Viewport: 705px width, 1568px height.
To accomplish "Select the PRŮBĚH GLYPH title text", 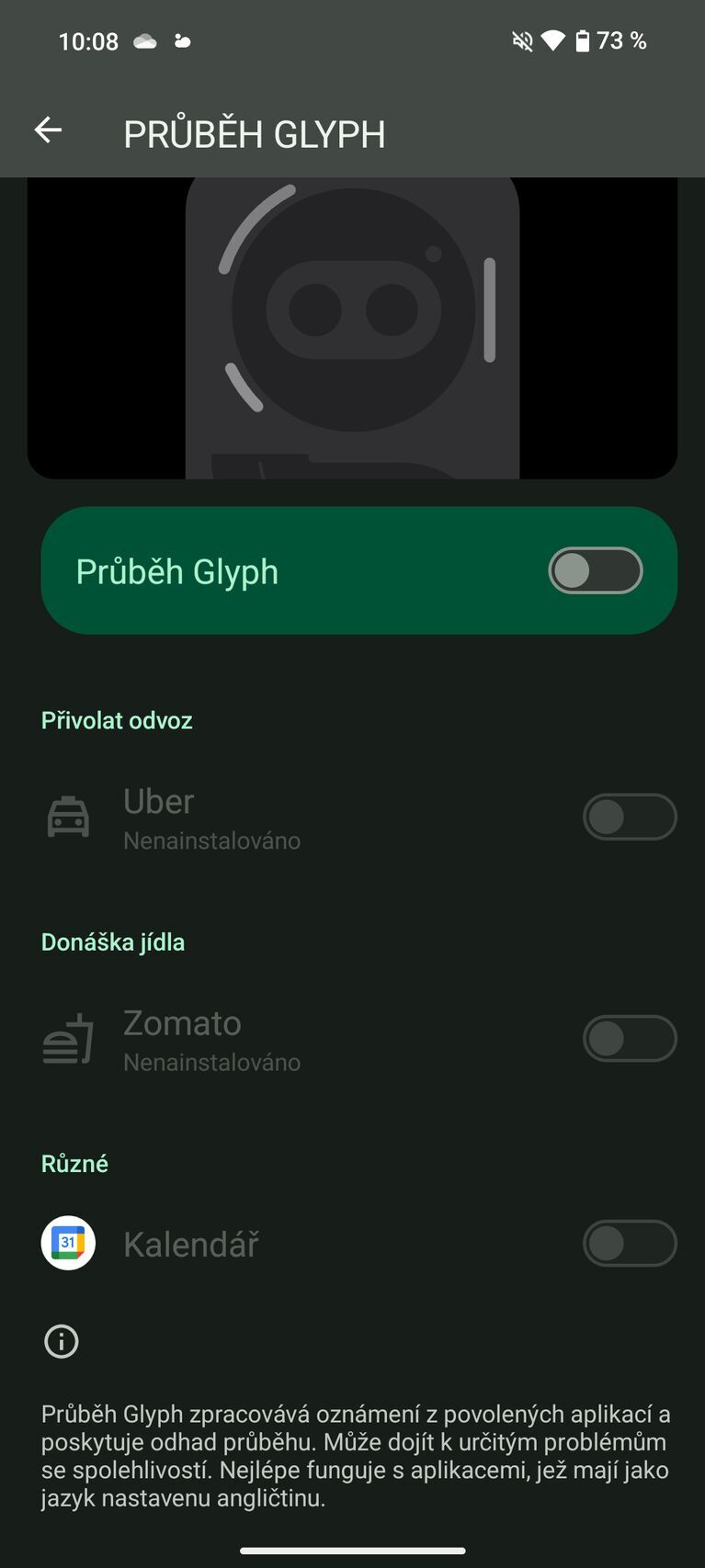I will click(255, 133).
